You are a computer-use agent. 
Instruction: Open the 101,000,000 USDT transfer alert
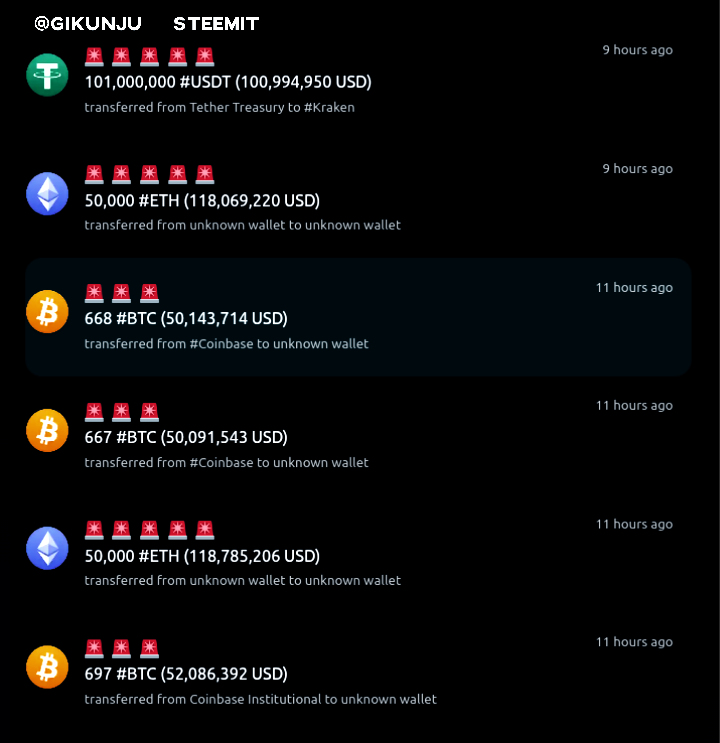(358, 81)
